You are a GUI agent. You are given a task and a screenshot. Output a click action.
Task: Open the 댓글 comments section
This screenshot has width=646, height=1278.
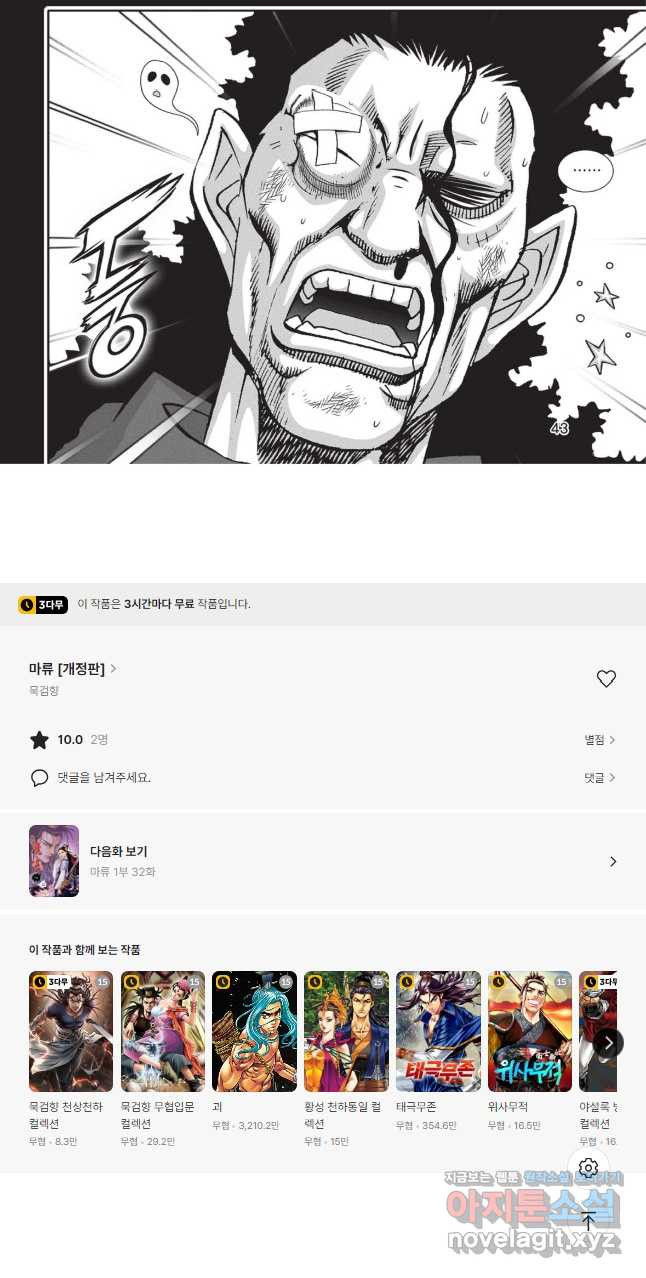(x=600, y=777)
